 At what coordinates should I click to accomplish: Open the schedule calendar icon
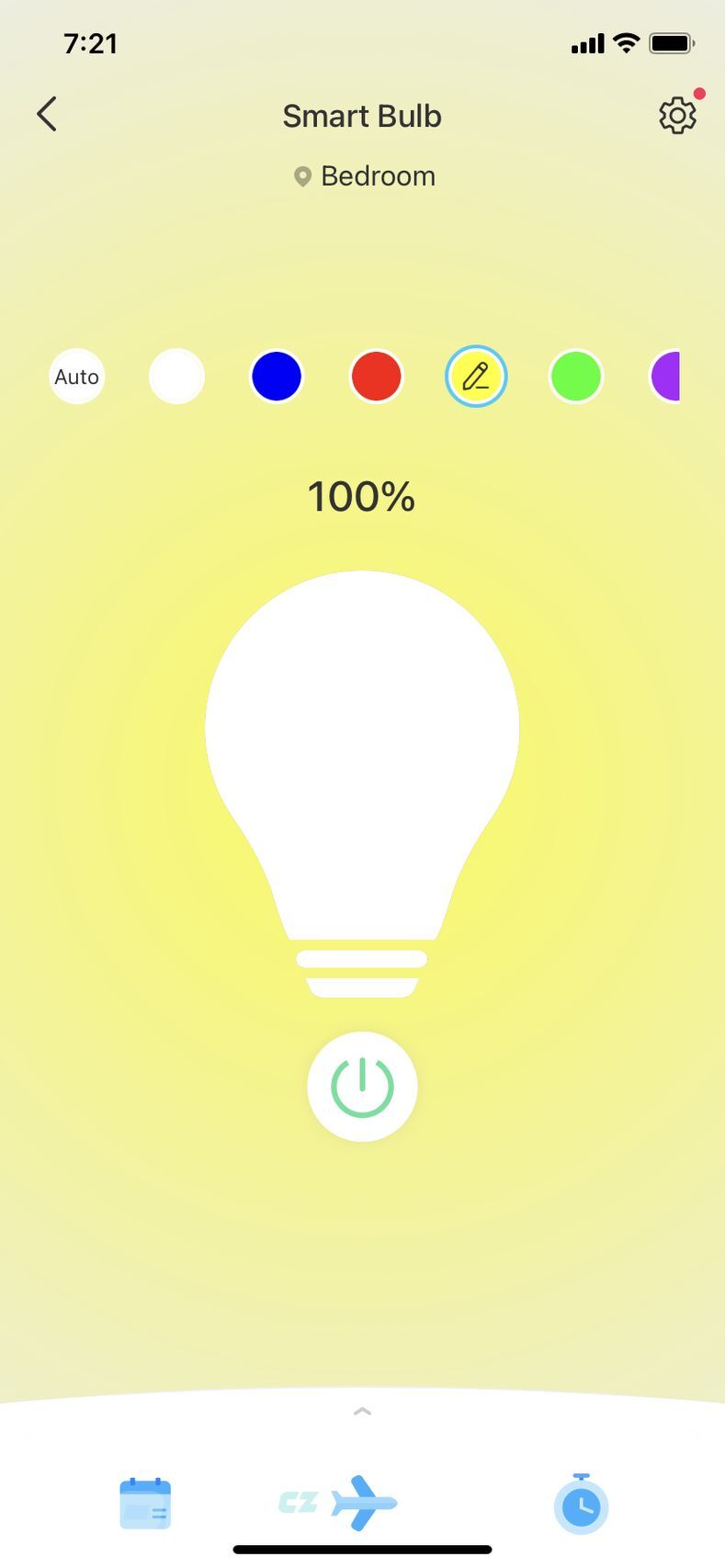145,1504
